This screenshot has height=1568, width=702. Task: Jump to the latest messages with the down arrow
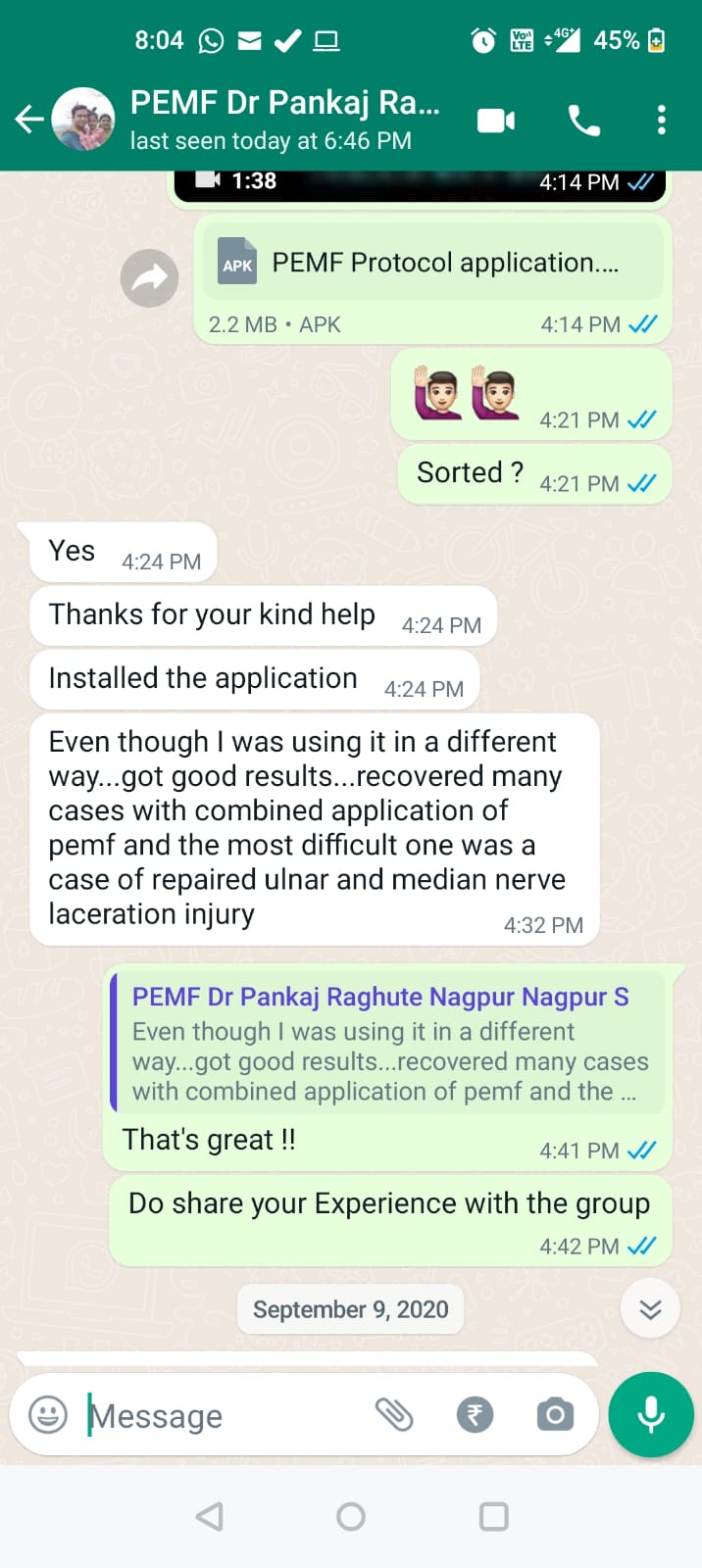tap(650, 1308)
